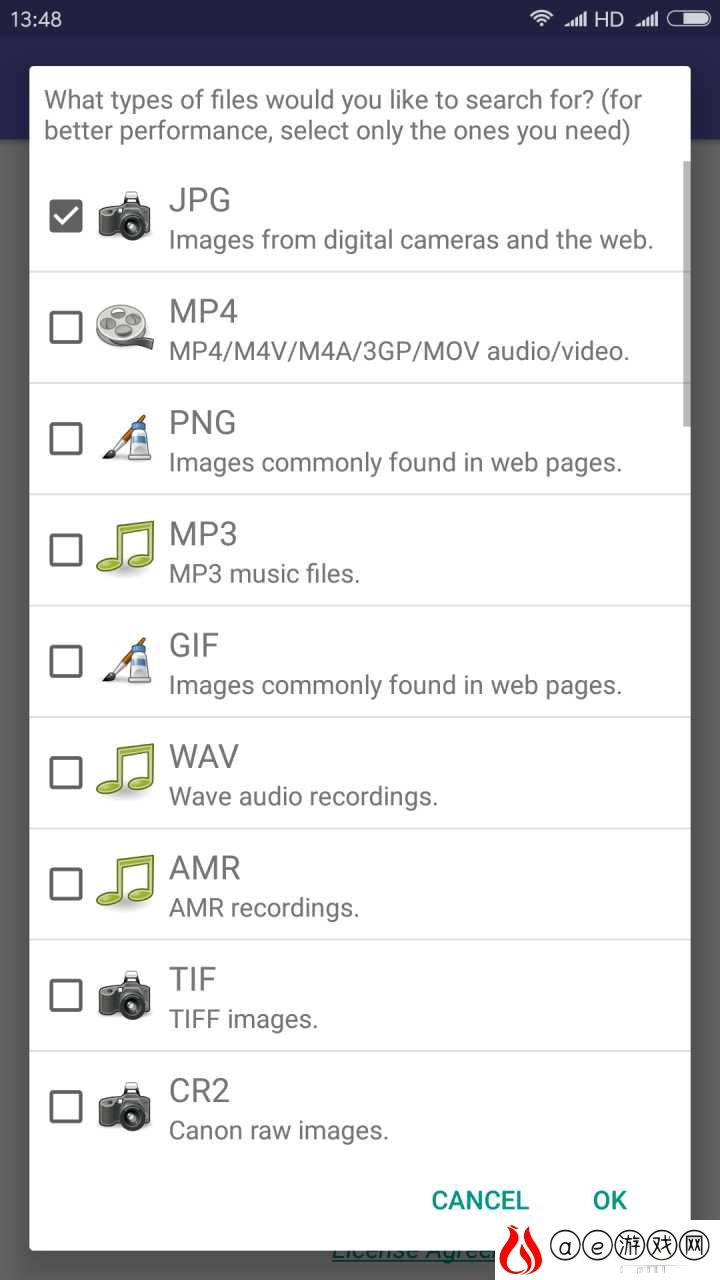Image resolution: width=720 pixels, height=1280 pixels.
Task: Enable searching for AMR recordings
Action: (66, 884)
